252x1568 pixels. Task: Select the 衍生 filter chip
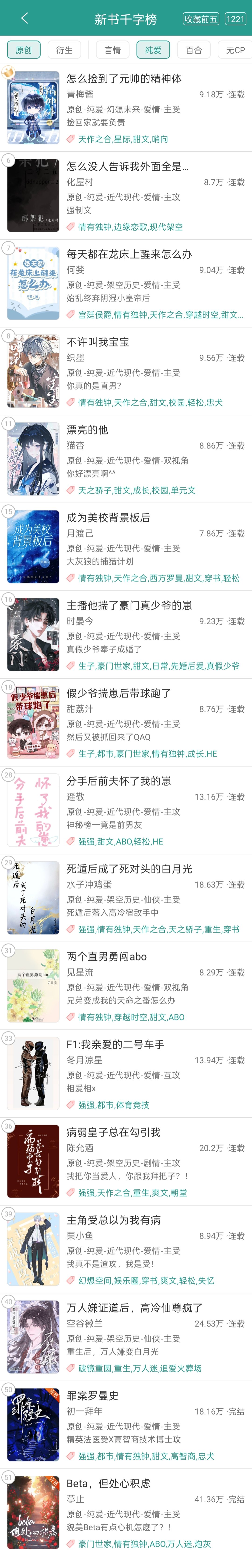(64, 50)
